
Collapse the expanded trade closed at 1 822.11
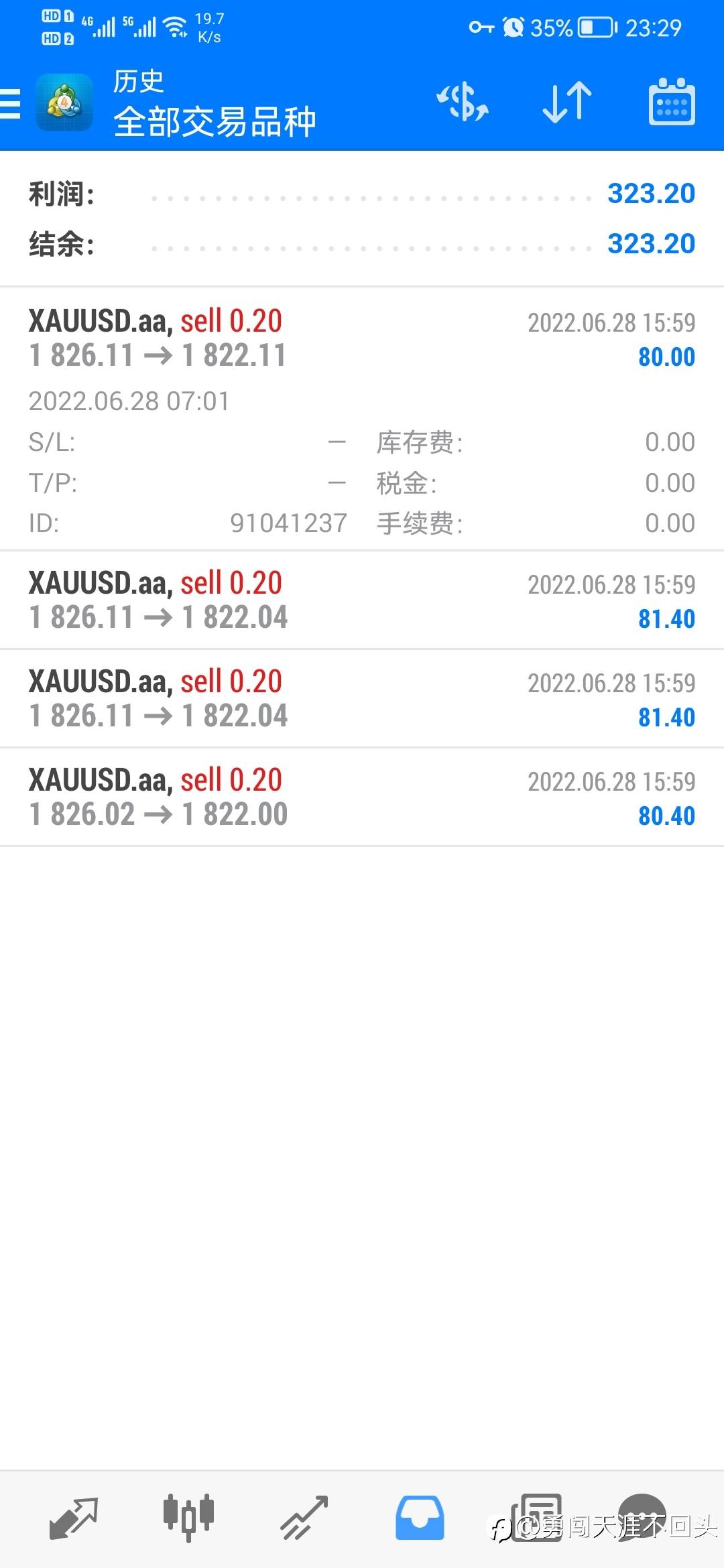(x=362, y=419)
